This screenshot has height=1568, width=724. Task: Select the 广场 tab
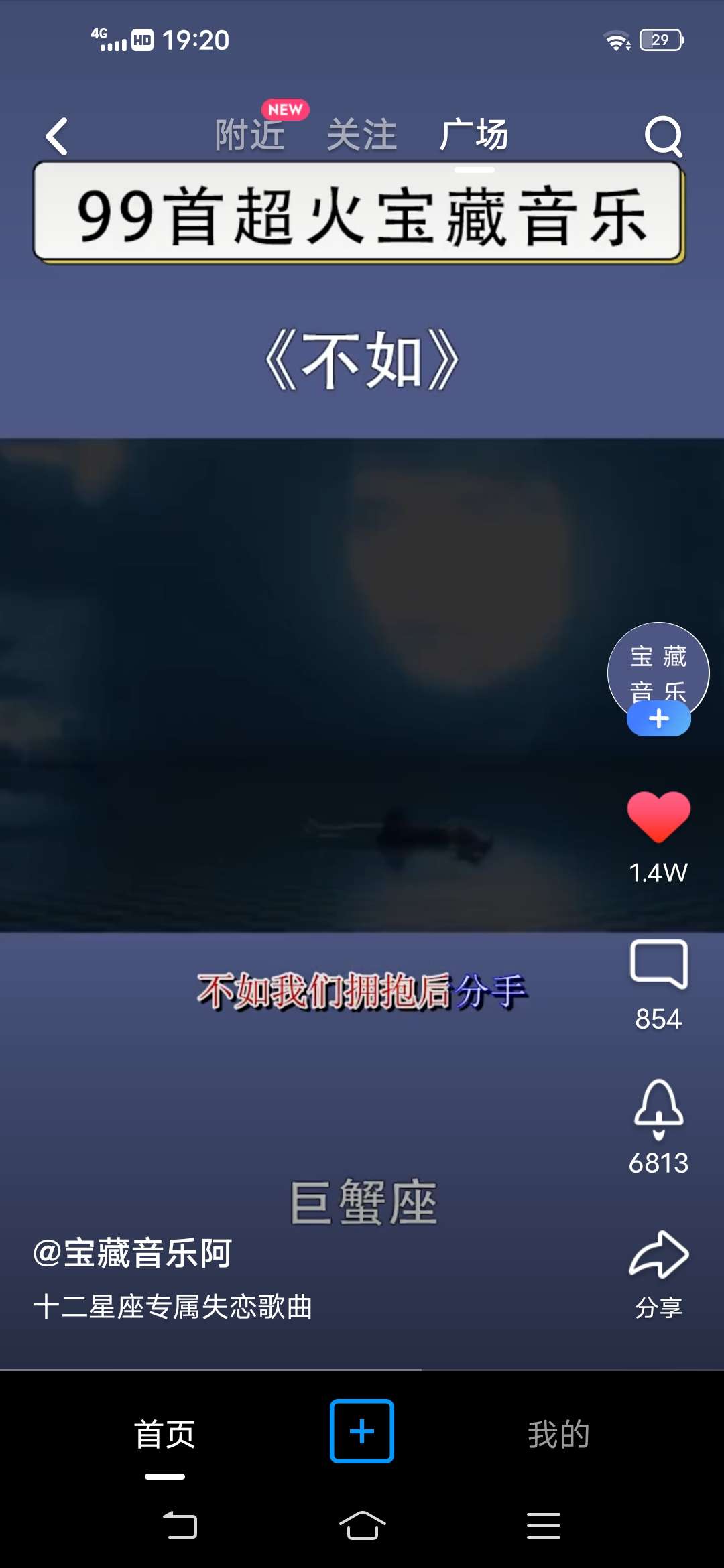tap(474, 135)
